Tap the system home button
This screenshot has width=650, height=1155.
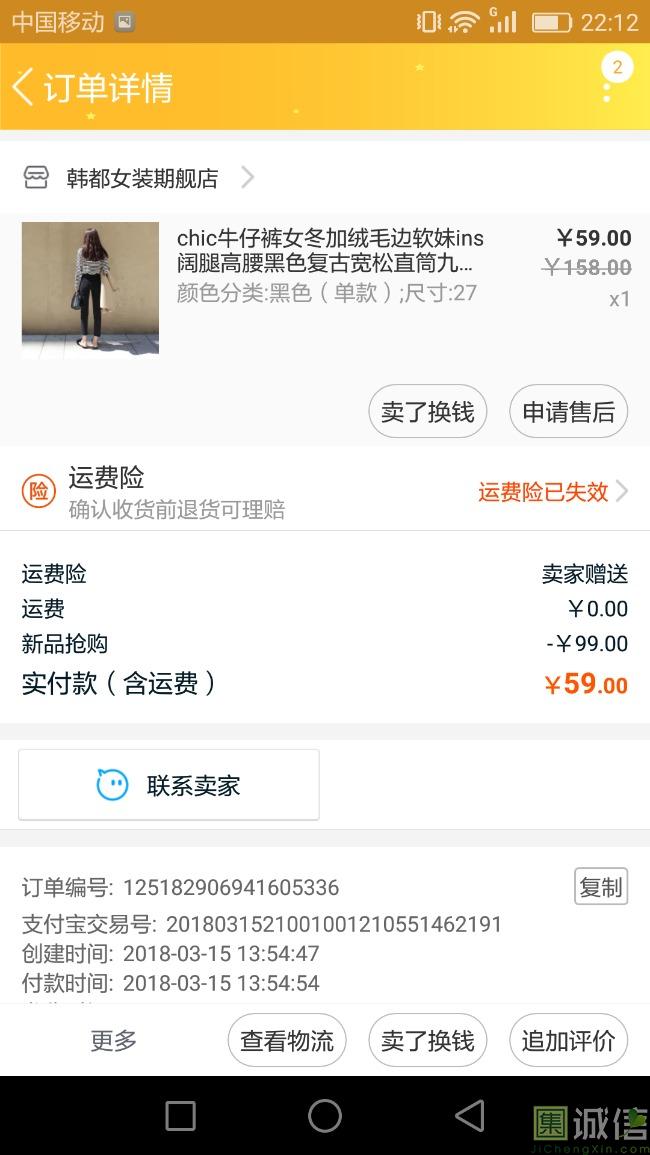click(325, 1115)
